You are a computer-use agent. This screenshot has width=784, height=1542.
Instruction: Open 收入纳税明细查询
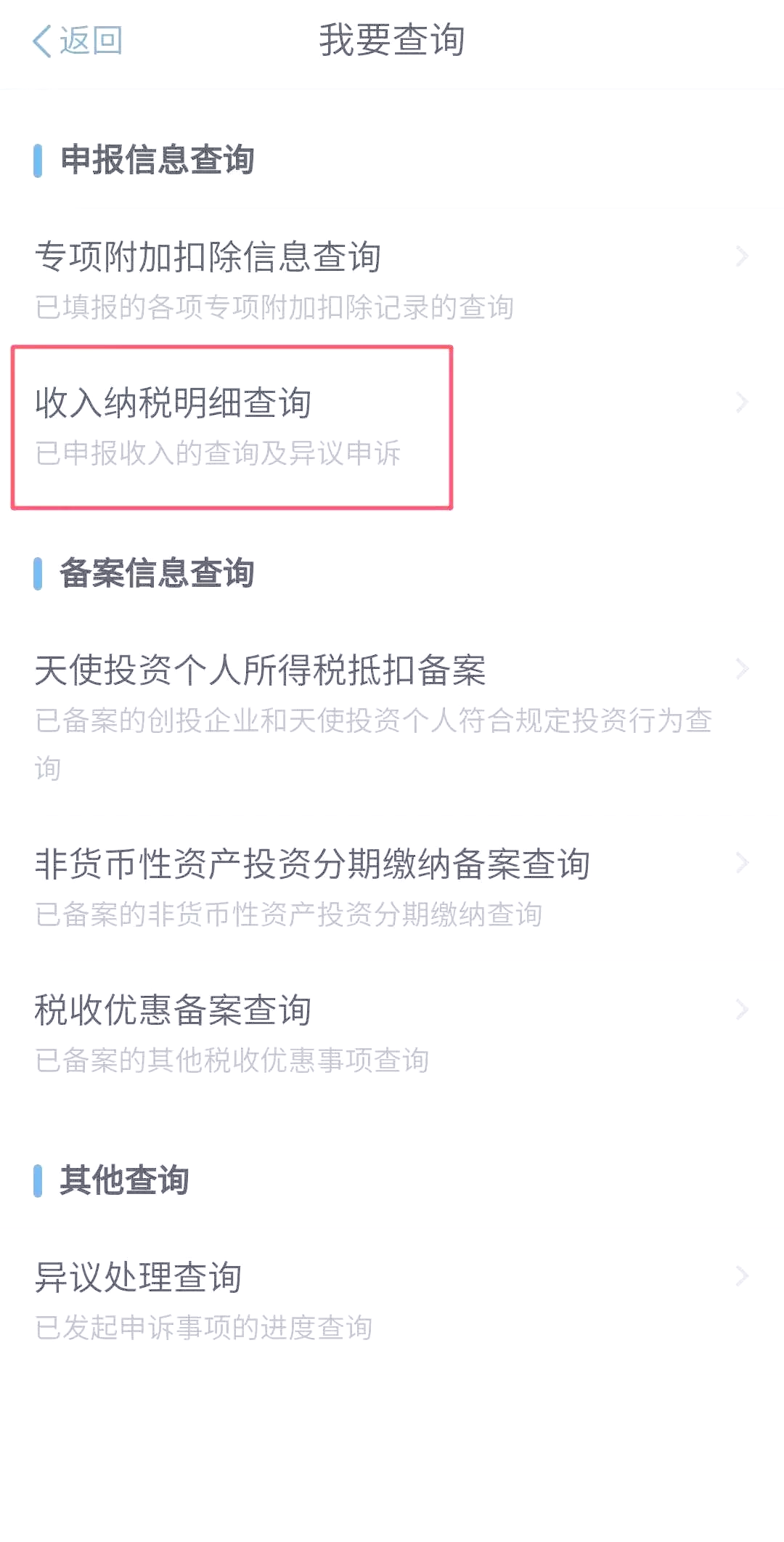174,404
